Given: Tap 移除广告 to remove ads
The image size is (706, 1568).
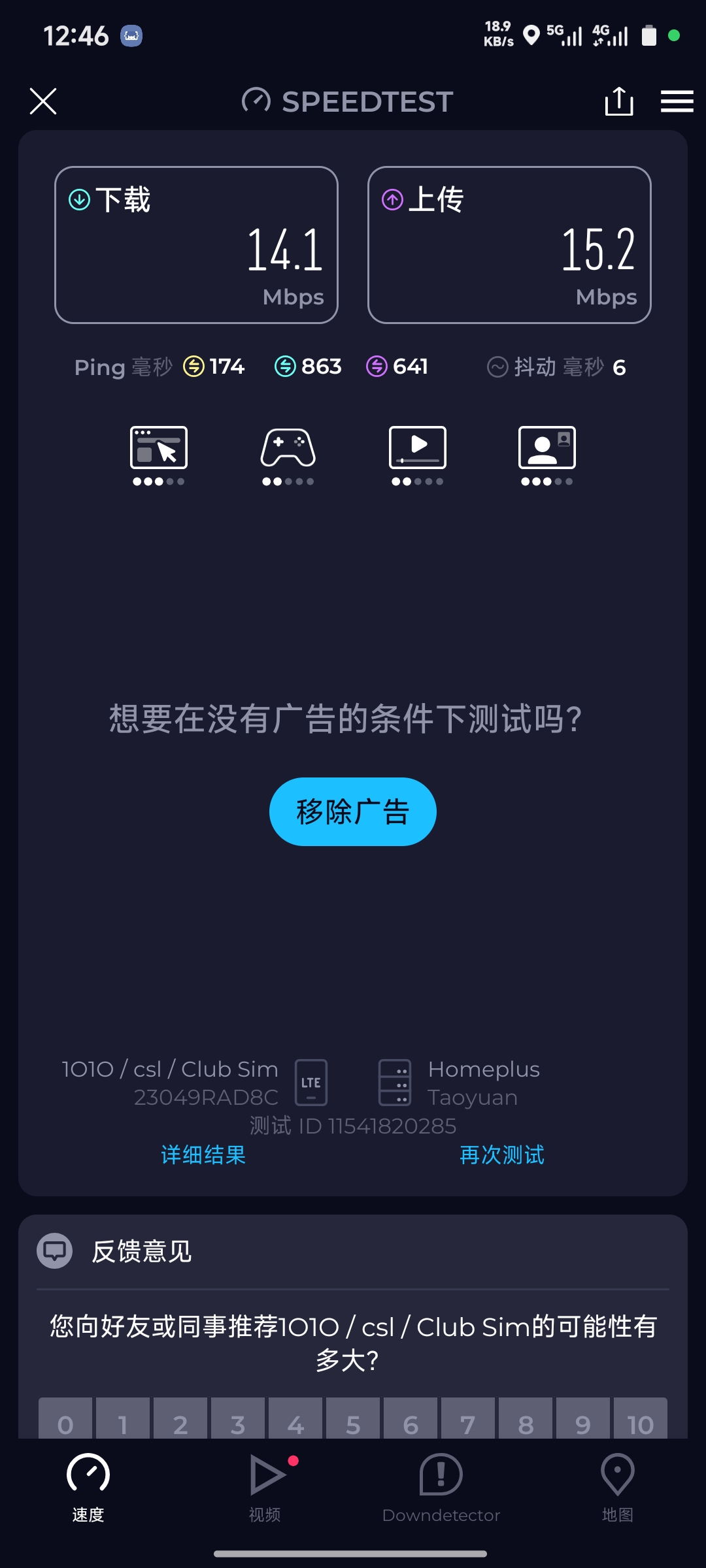Looking at the screenshot, I should pyautogui.click(x=352, y=811).
